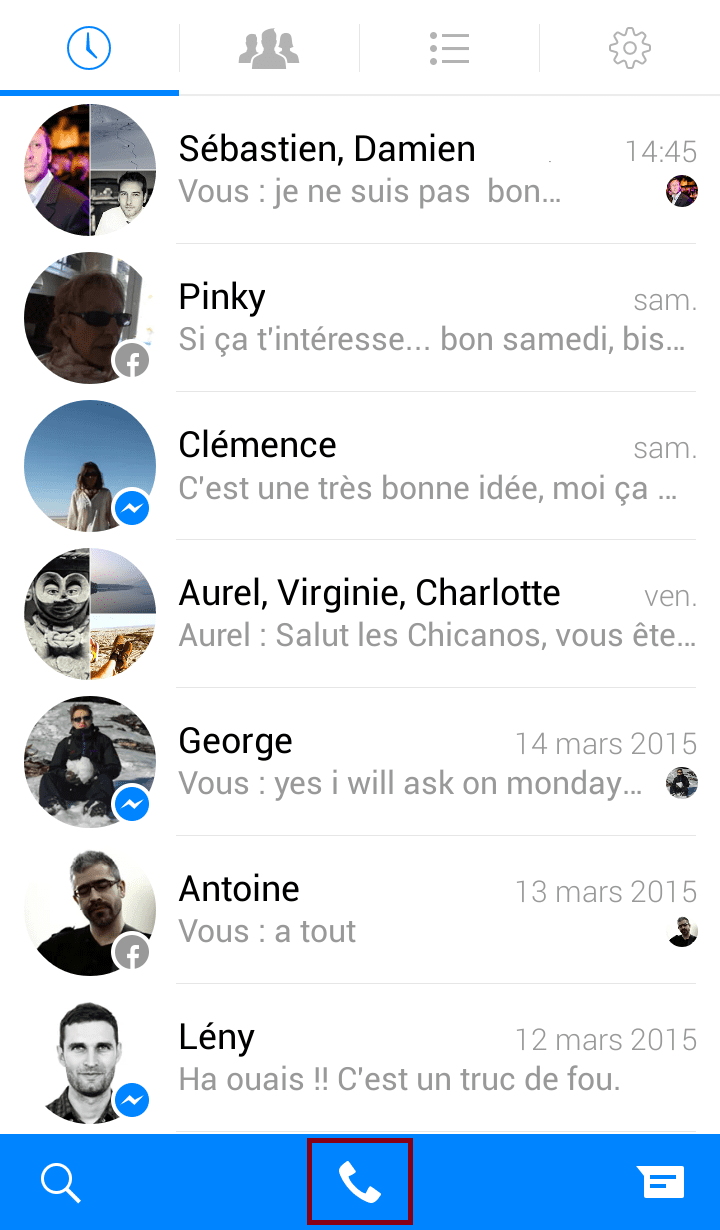The height and width of the screenshot is (1230, 720).
Task: Open the settings gear tab
Action: coord(629,47)
